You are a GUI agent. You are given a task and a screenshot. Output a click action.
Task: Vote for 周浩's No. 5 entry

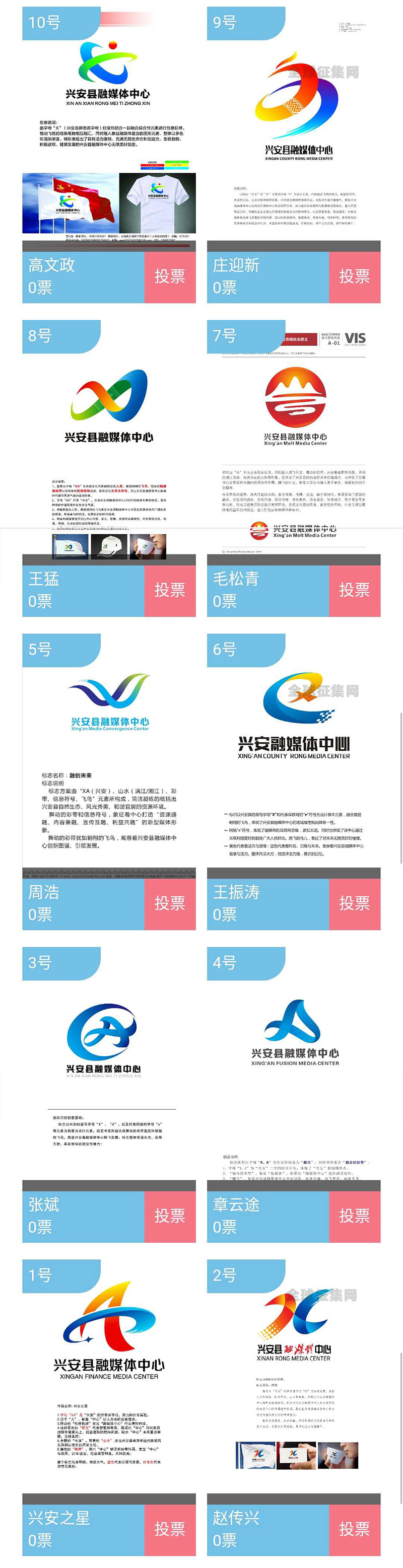170,903
